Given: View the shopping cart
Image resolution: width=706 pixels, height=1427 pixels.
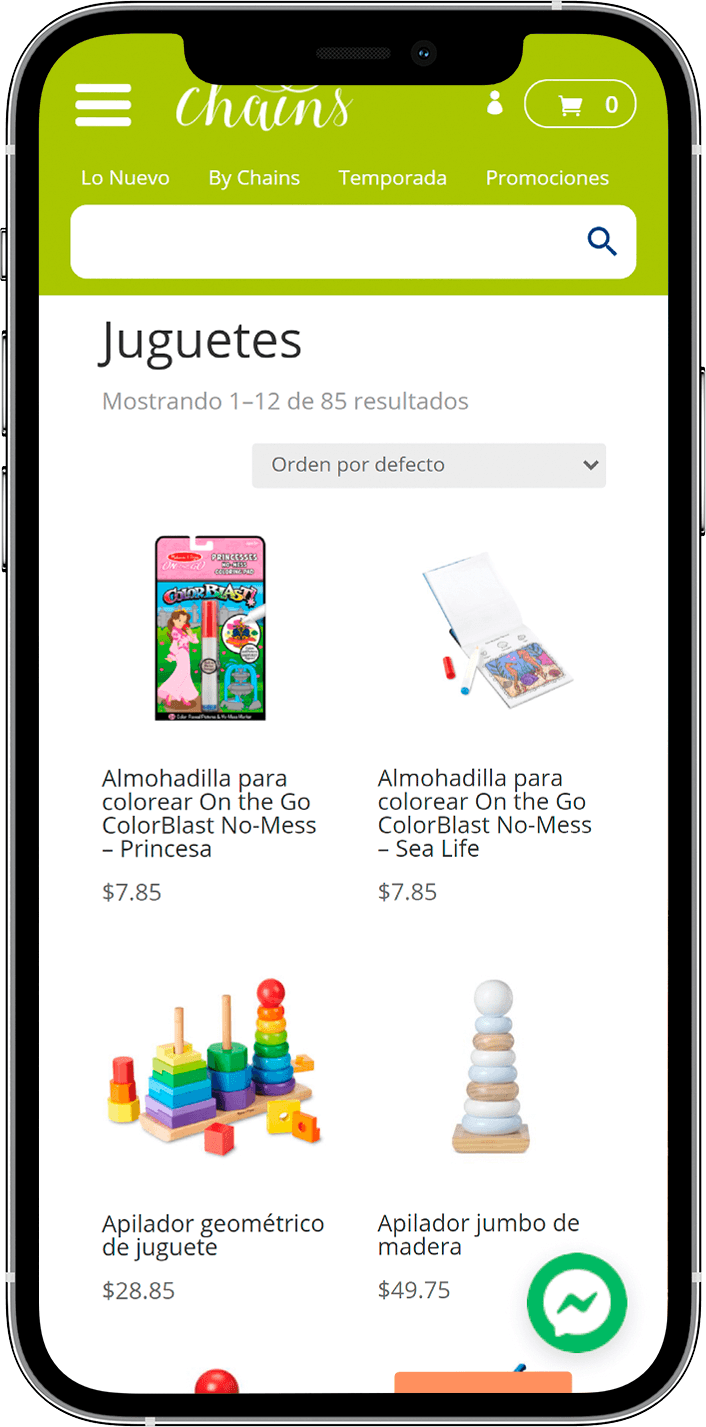Looking at the screenshot, I should pyautogui.click(x=580, y=104).
